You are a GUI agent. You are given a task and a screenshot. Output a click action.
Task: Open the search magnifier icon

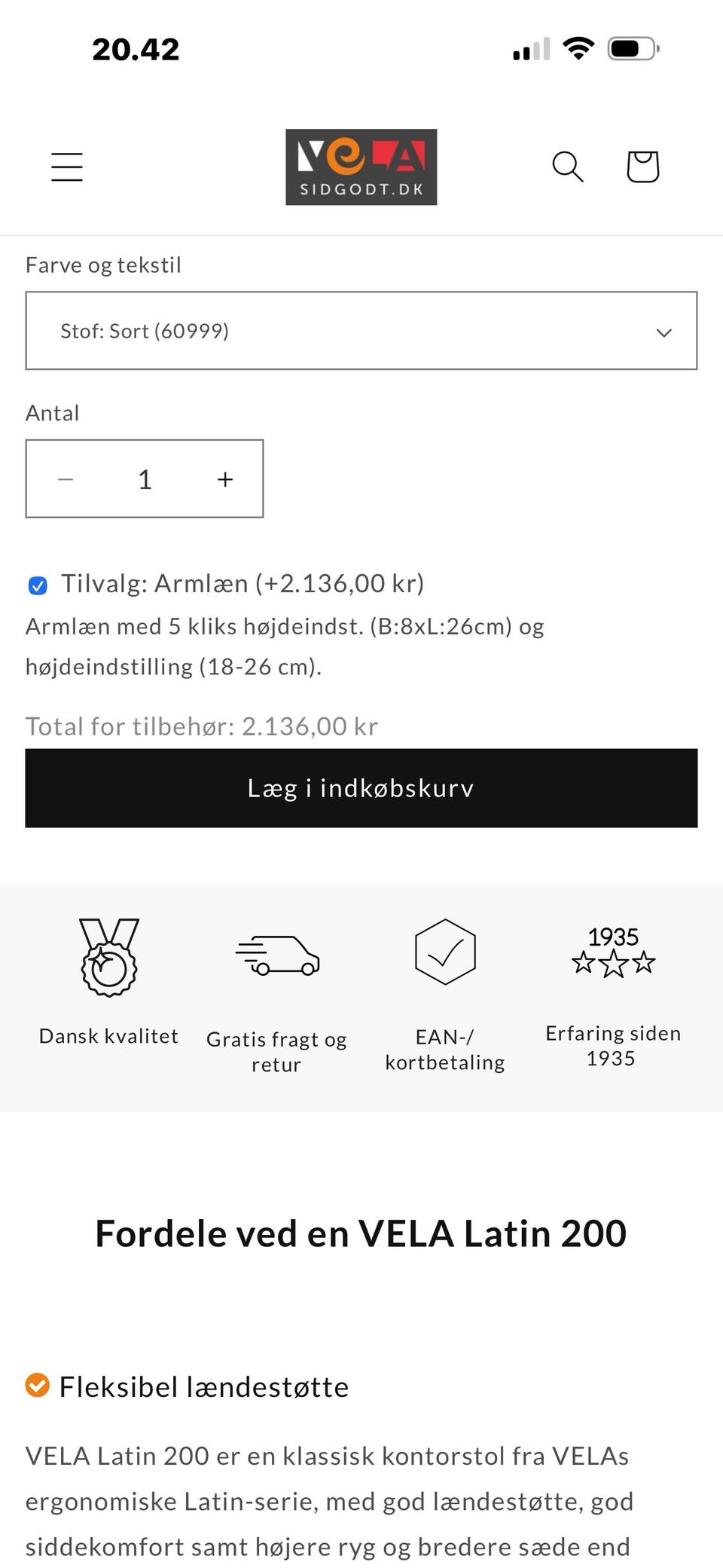[x=567, y=167]
